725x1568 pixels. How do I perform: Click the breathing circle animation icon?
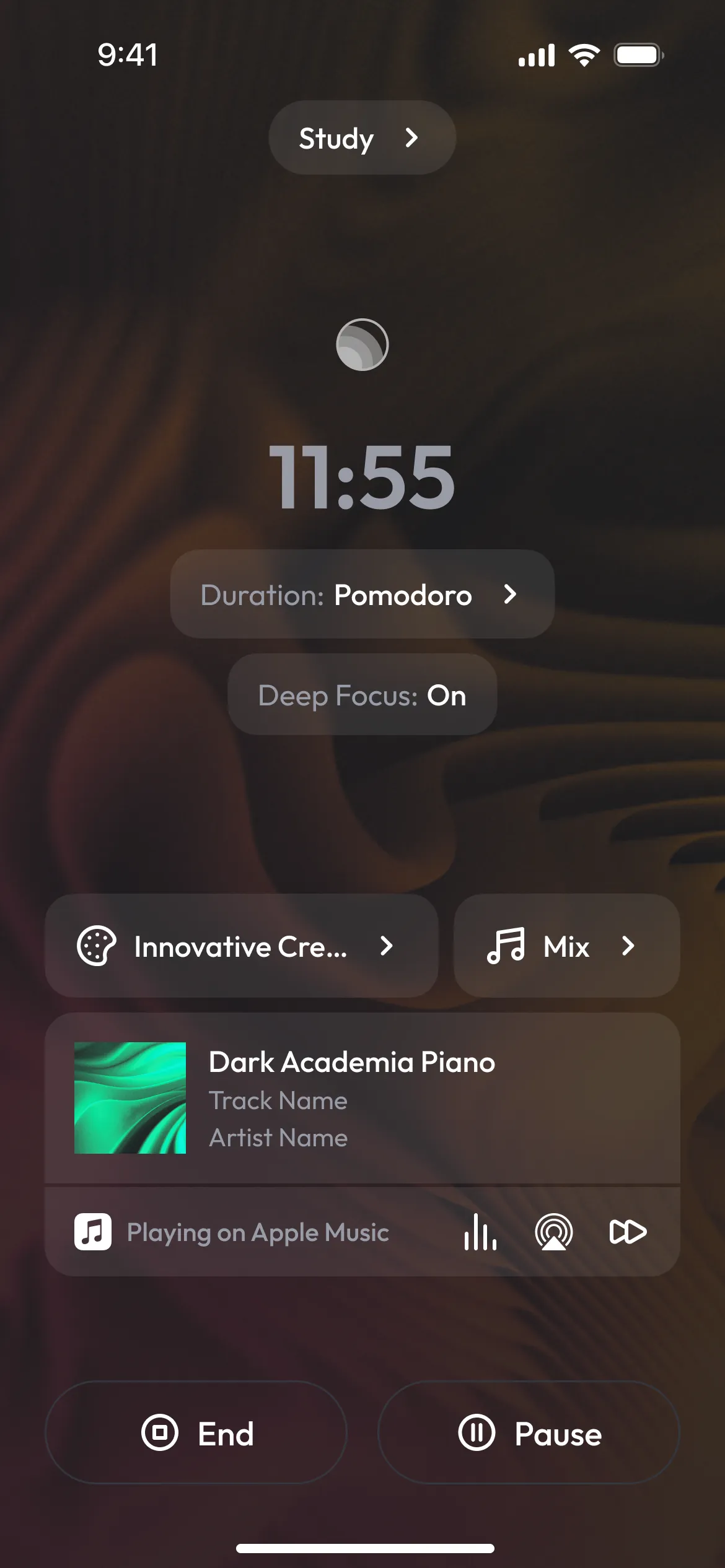click(362, 345)
